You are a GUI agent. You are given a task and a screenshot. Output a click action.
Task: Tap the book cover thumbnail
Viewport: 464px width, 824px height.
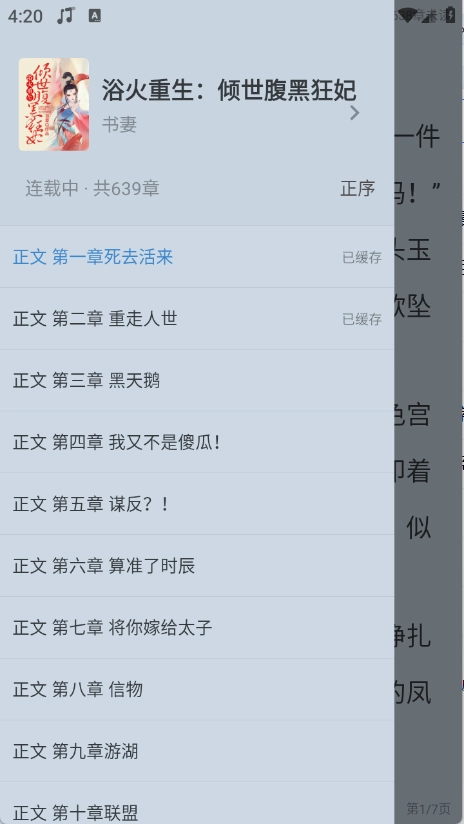tap(54, 105)
